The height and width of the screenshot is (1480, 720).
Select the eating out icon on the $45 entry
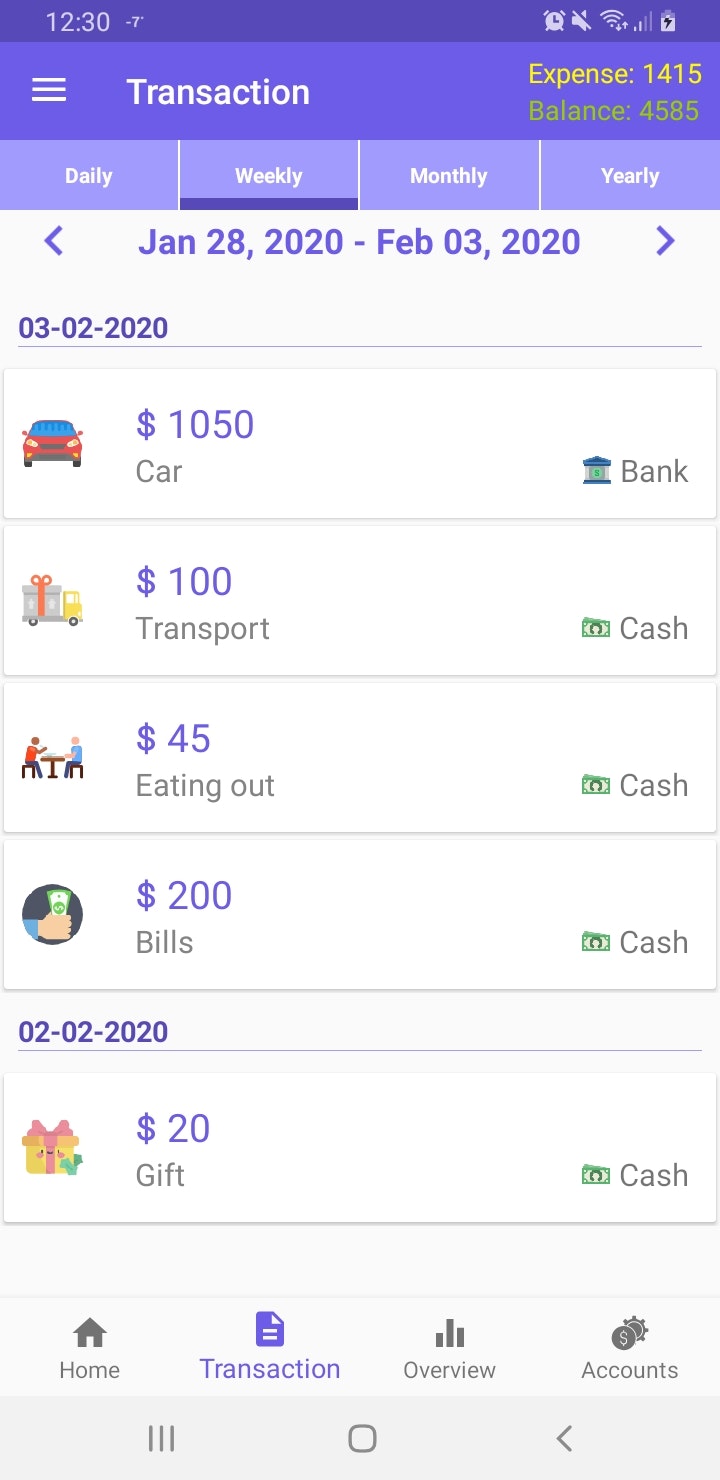pyautogui.click(x=53, y=757)
